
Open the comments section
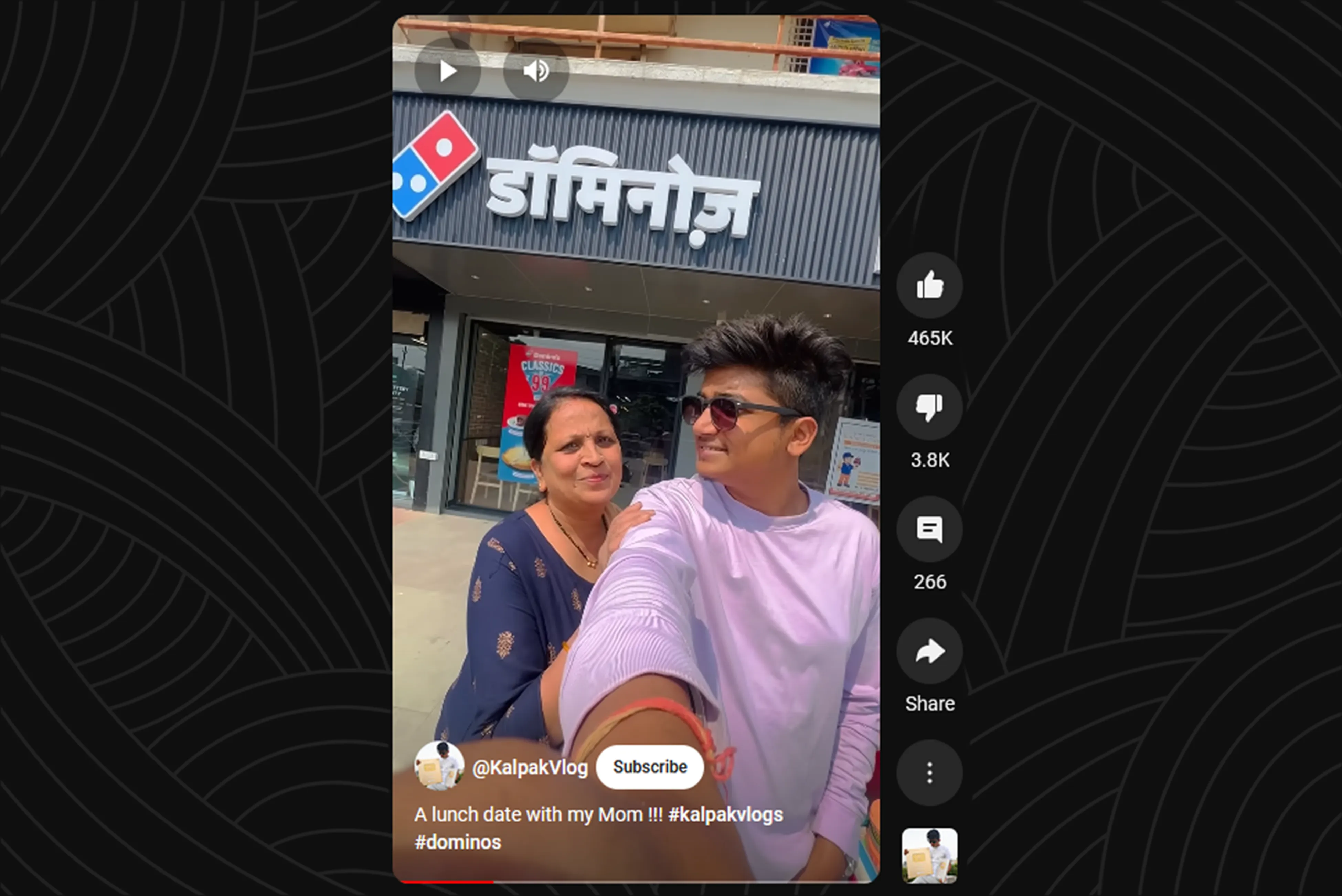[x=929, y=529]
